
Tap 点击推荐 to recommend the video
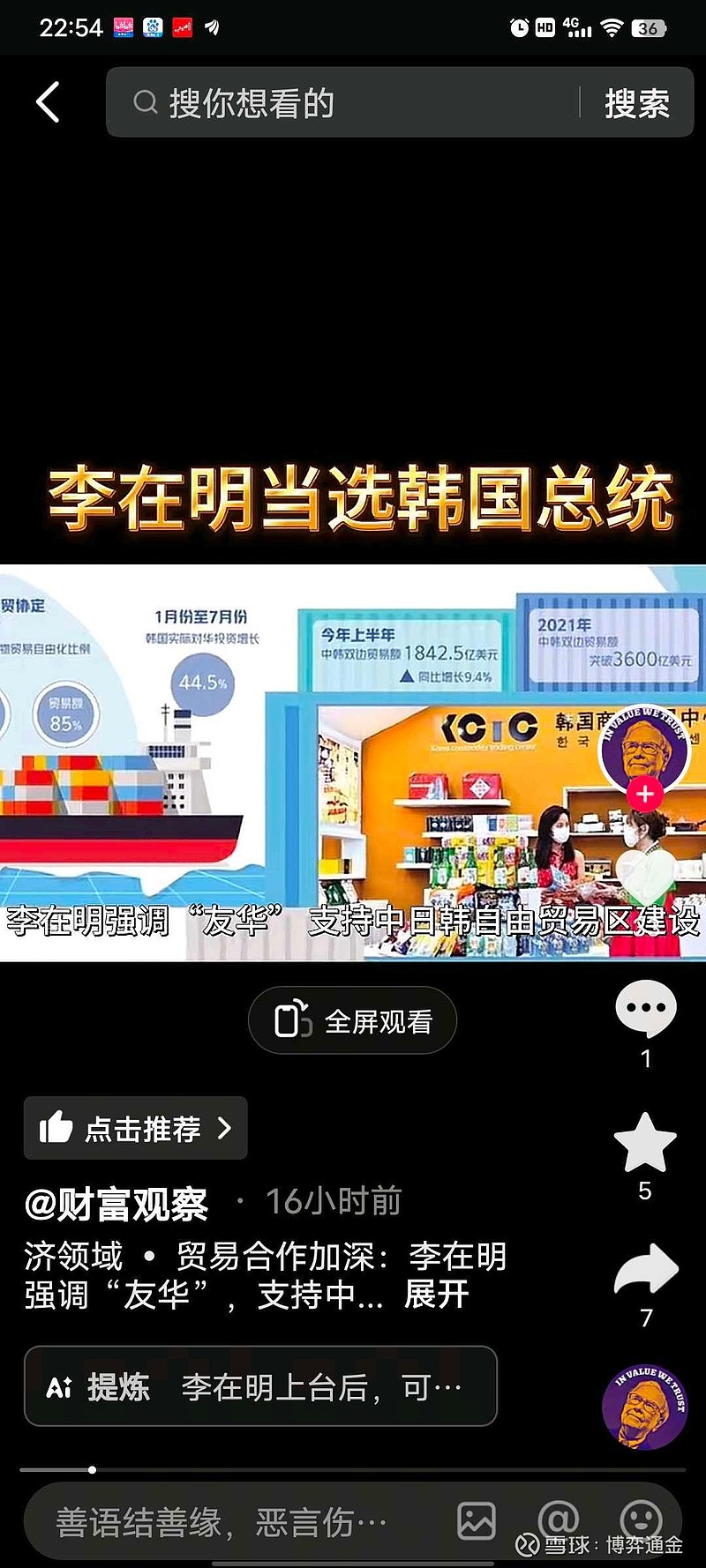tap(135, 1128)
